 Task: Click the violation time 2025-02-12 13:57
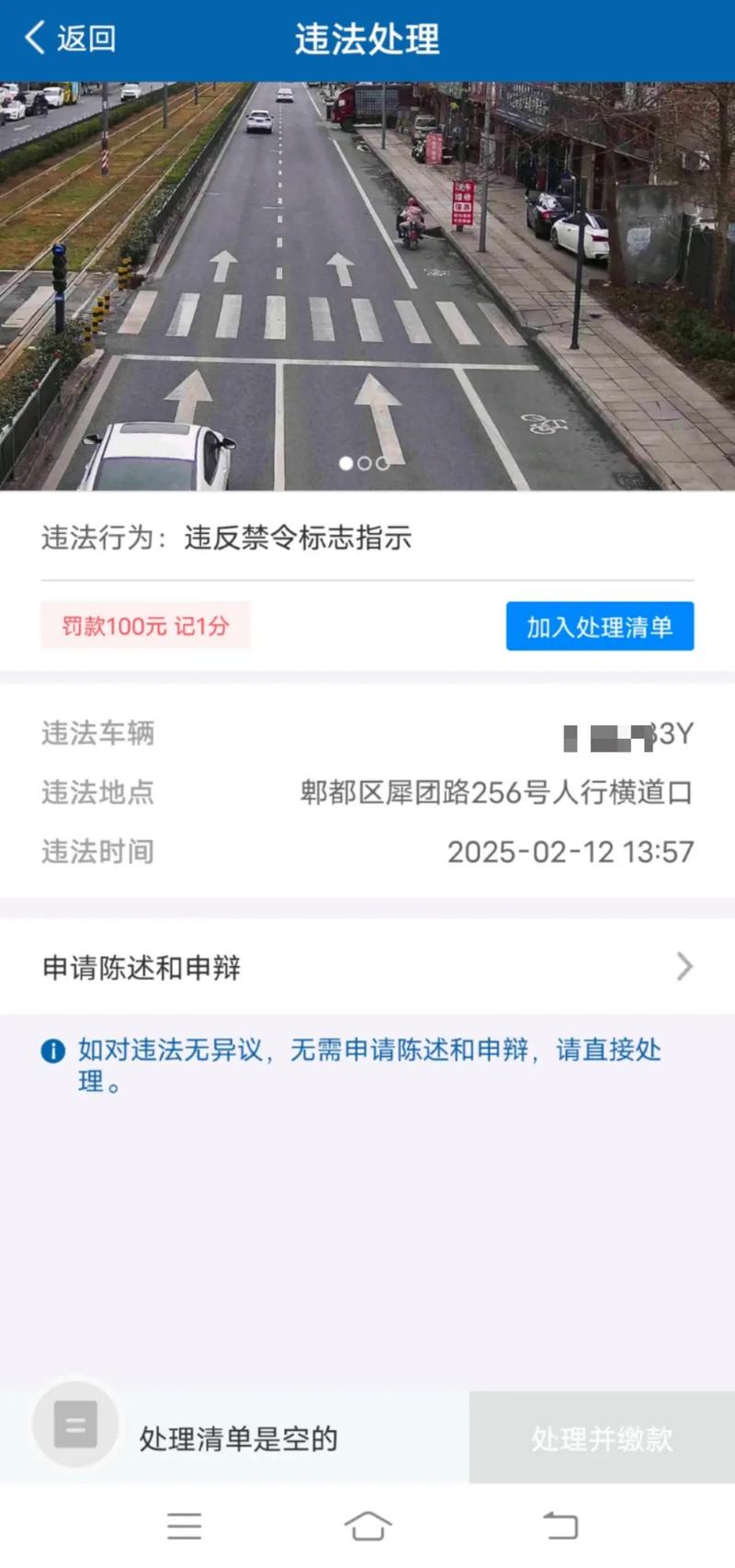coord(570,852)
